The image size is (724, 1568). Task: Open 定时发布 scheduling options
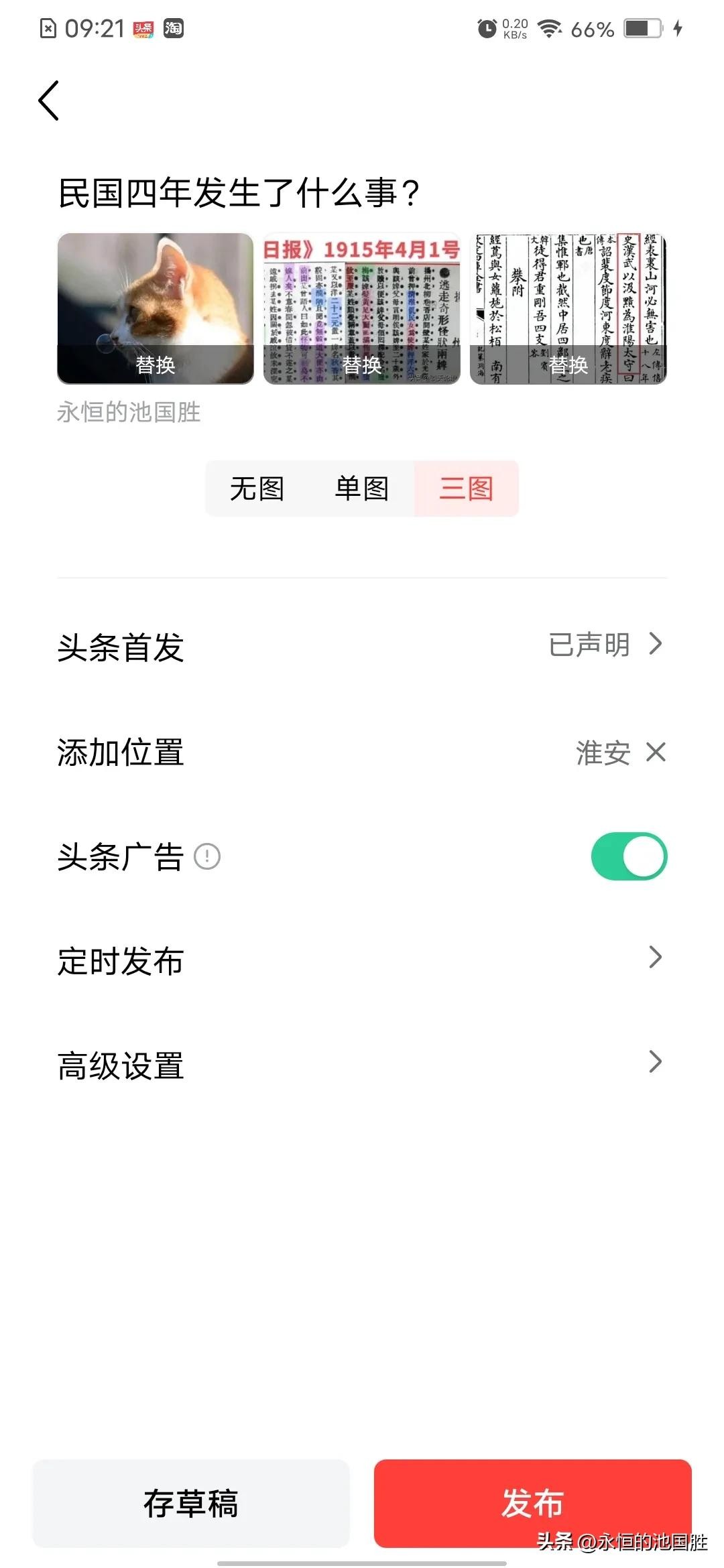click(362, 960)
